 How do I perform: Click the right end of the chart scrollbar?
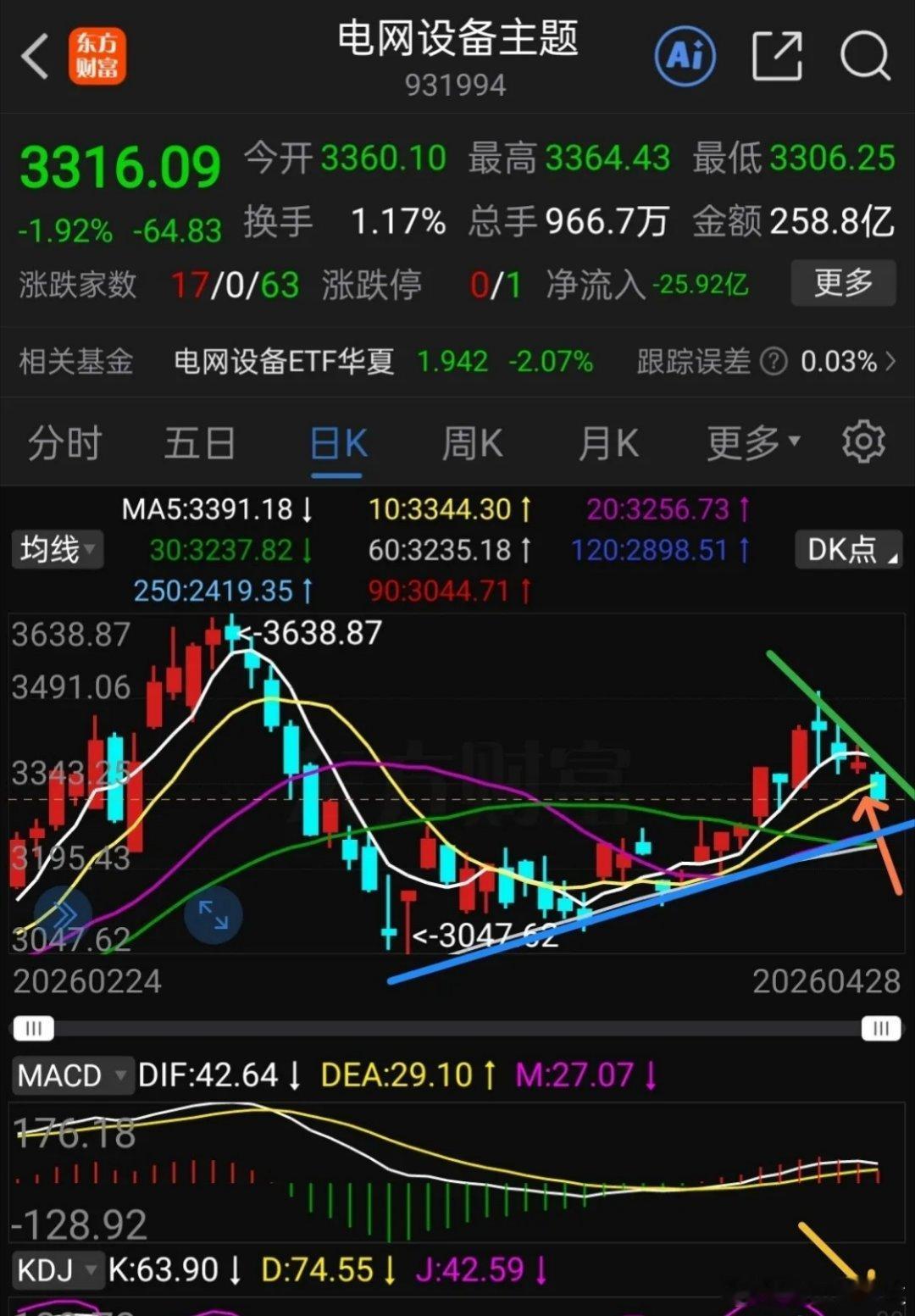click(x=881, y=1027)
